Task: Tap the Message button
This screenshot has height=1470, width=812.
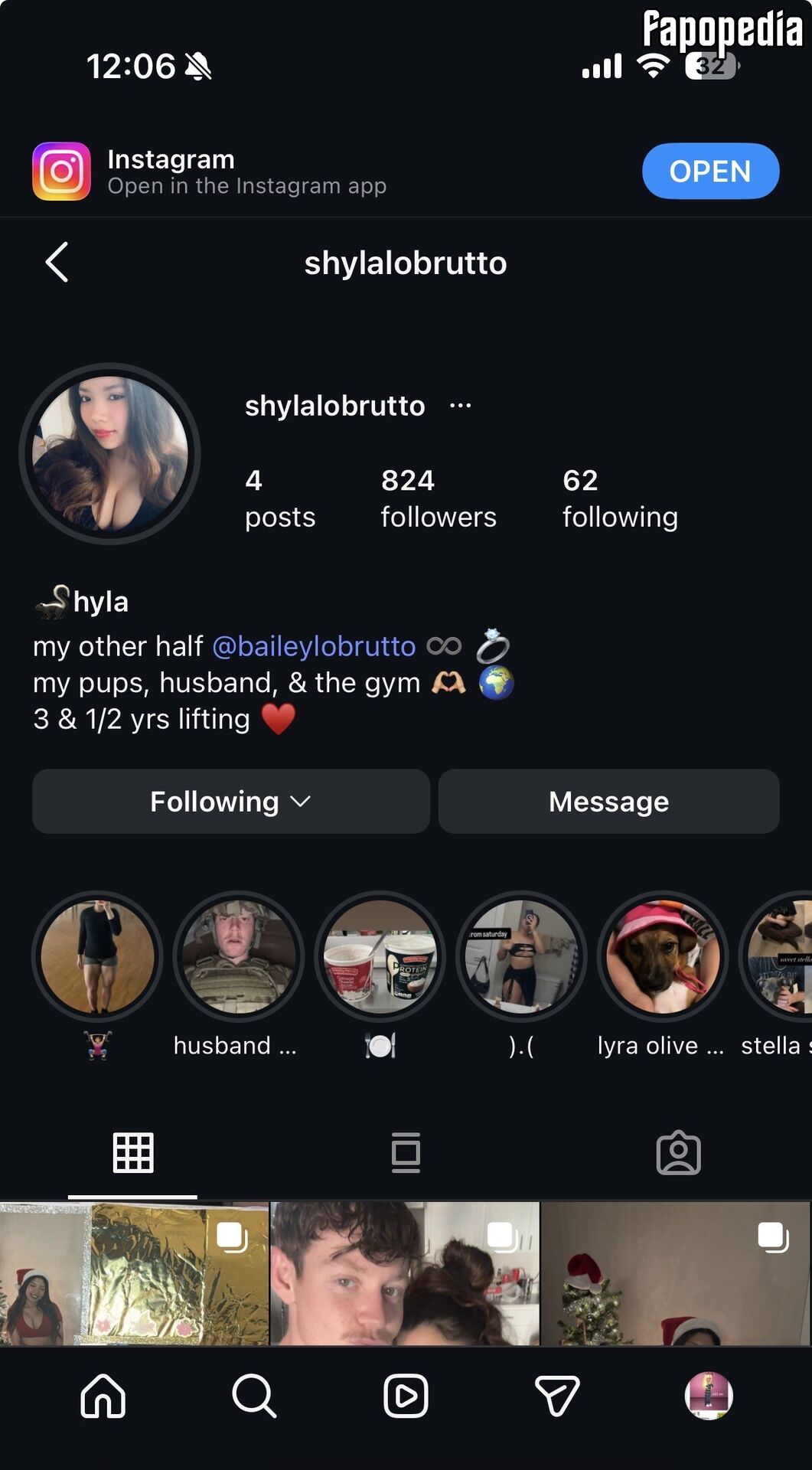Action: tap(608, 802)
